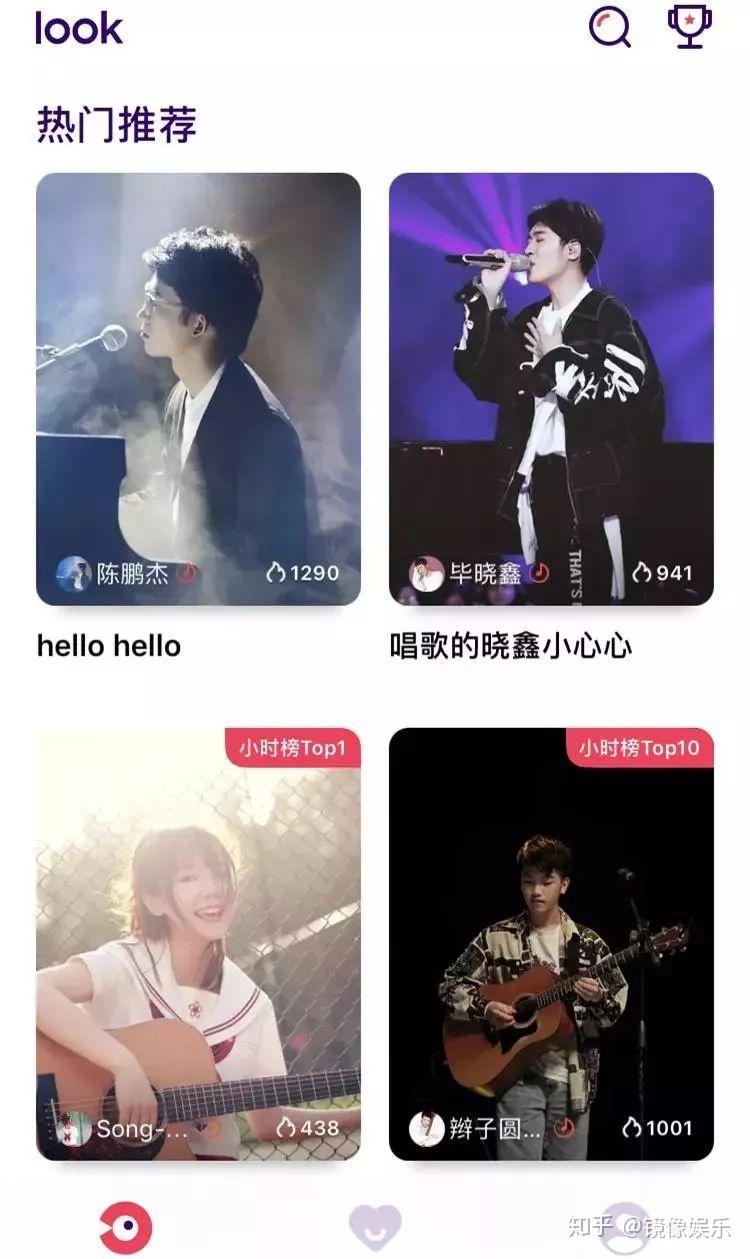Open 陈鹏杰's live stream card
The image size is (750, 1259).
tap(198, 389)
